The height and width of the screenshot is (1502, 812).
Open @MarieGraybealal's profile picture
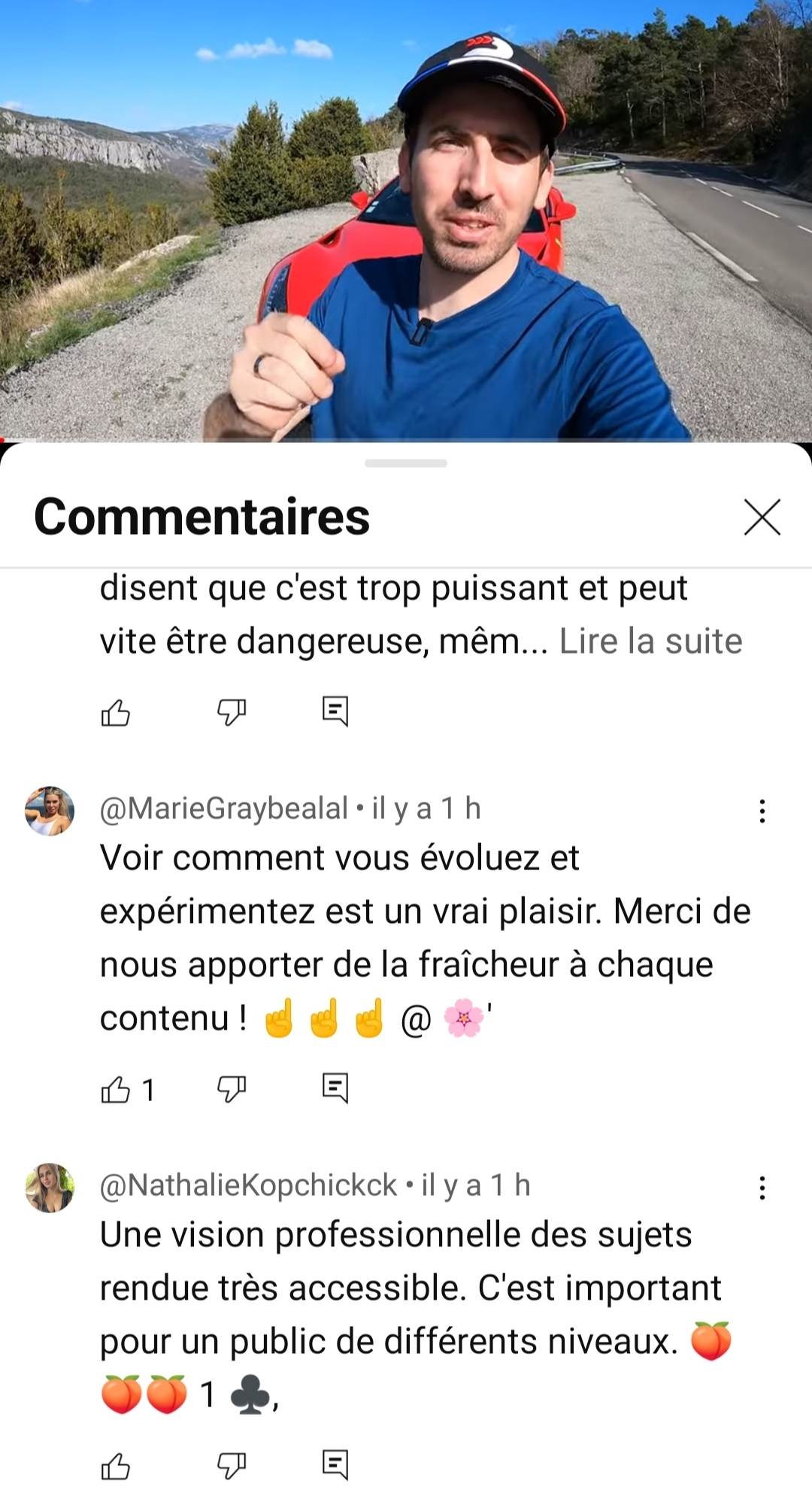(x=50, y=811)
